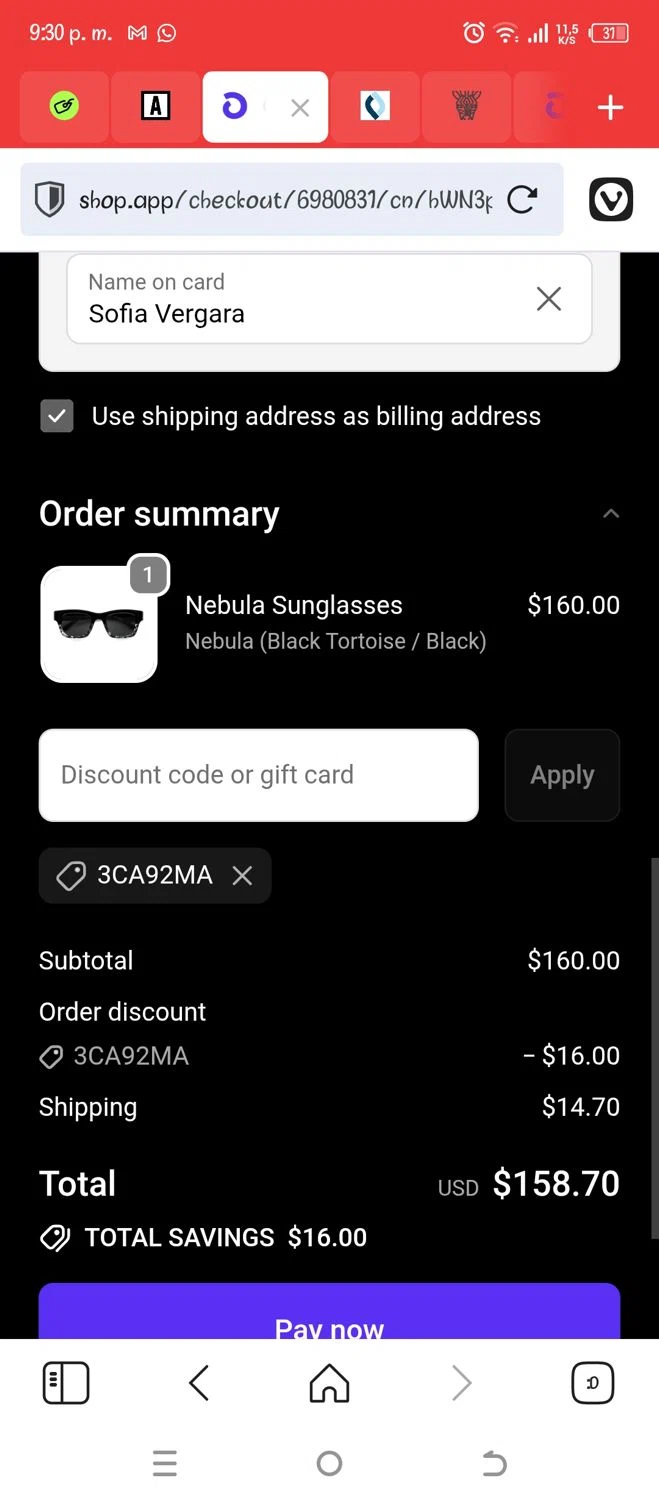This screenshot has width=659, height=1500.
Task: Collapse the Order summary section
Action: (x=610, y=514)
